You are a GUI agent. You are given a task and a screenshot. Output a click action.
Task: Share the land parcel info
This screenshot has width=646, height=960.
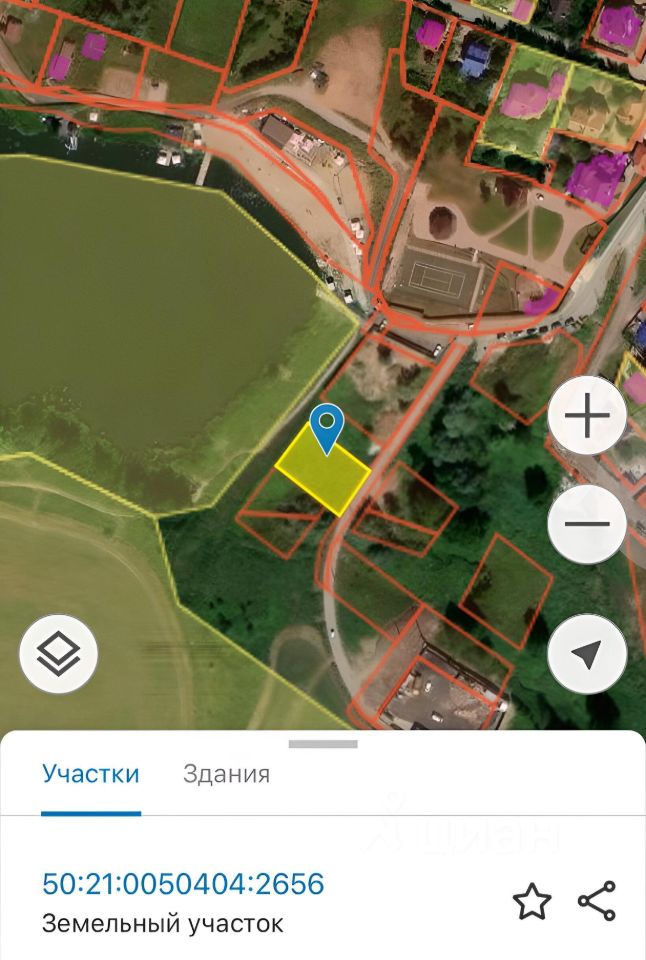(597, 902)
